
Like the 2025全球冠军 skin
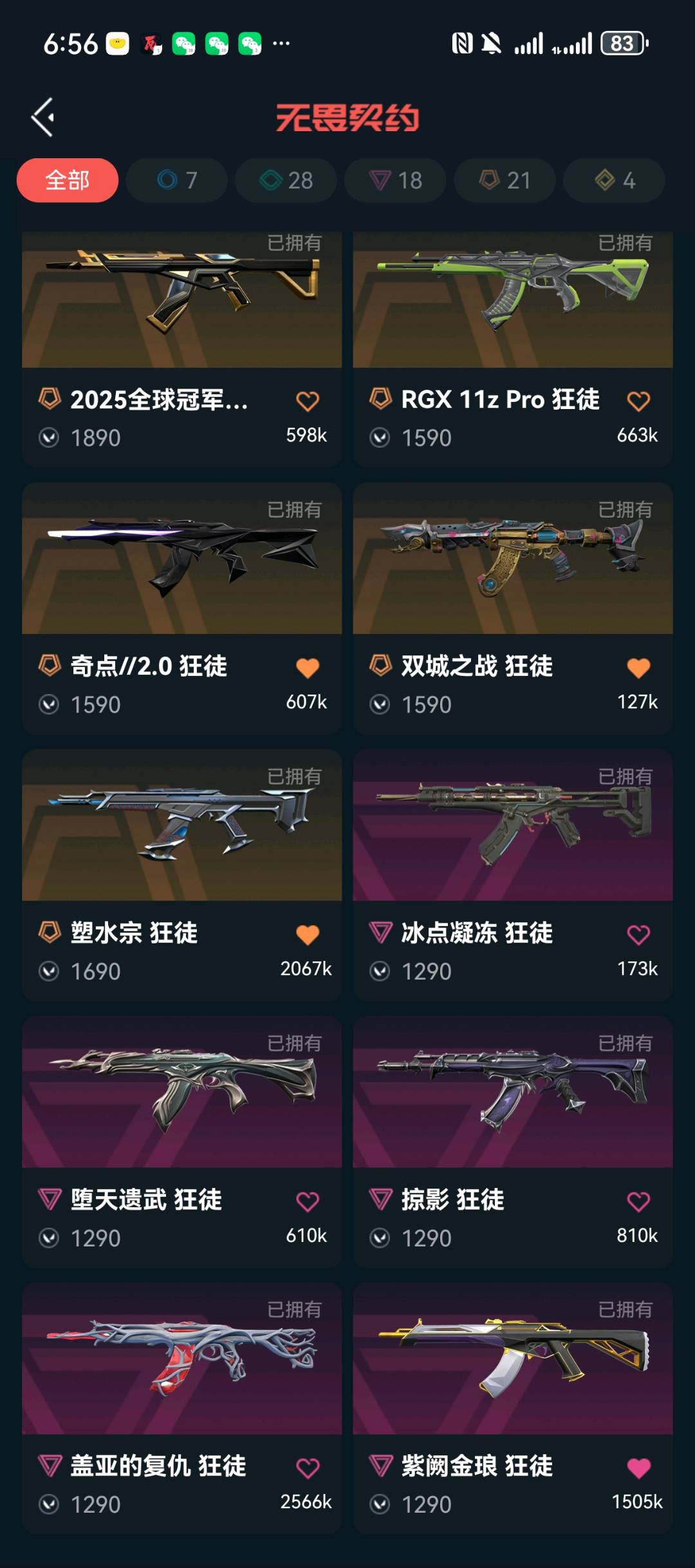[x=308, y=401]
